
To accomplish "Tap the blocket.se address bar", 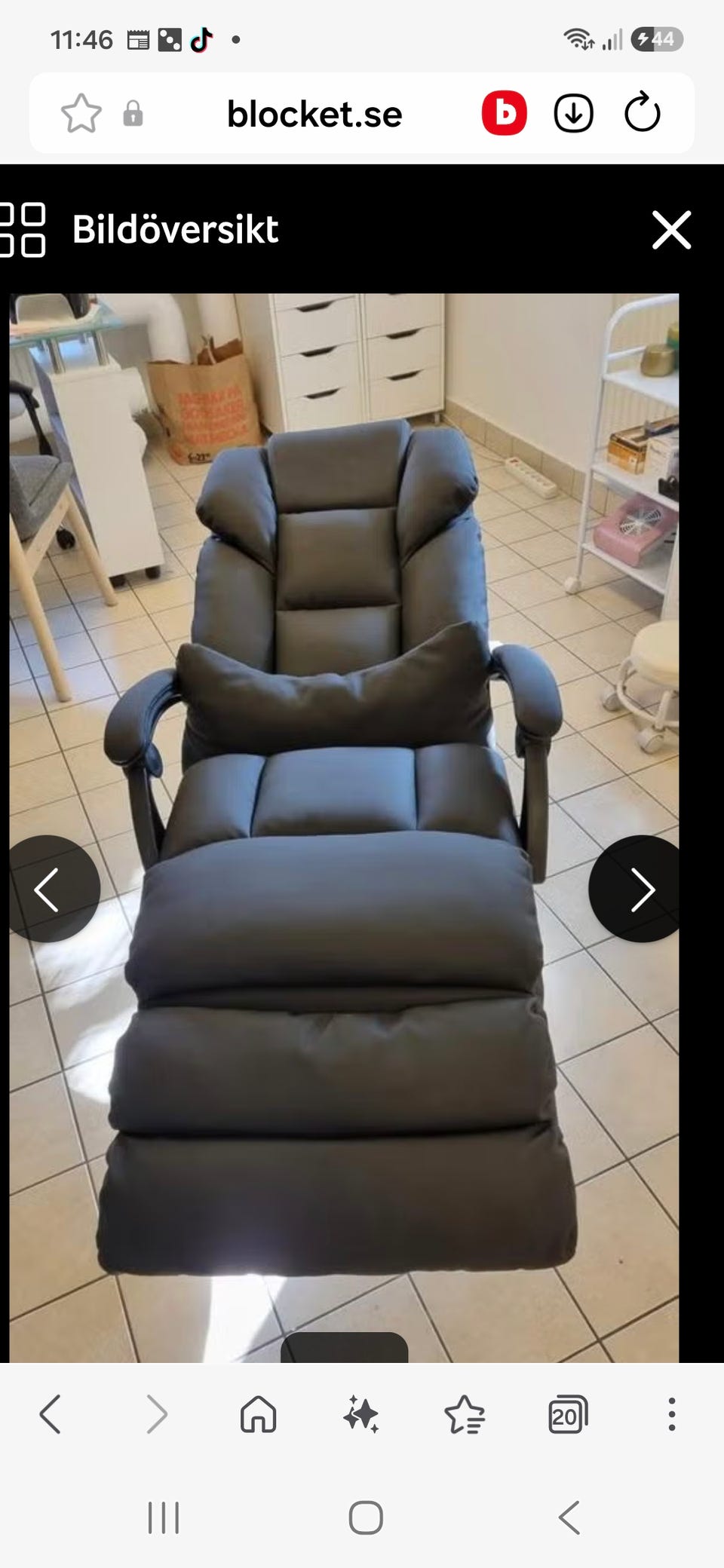I will [314, 115].
